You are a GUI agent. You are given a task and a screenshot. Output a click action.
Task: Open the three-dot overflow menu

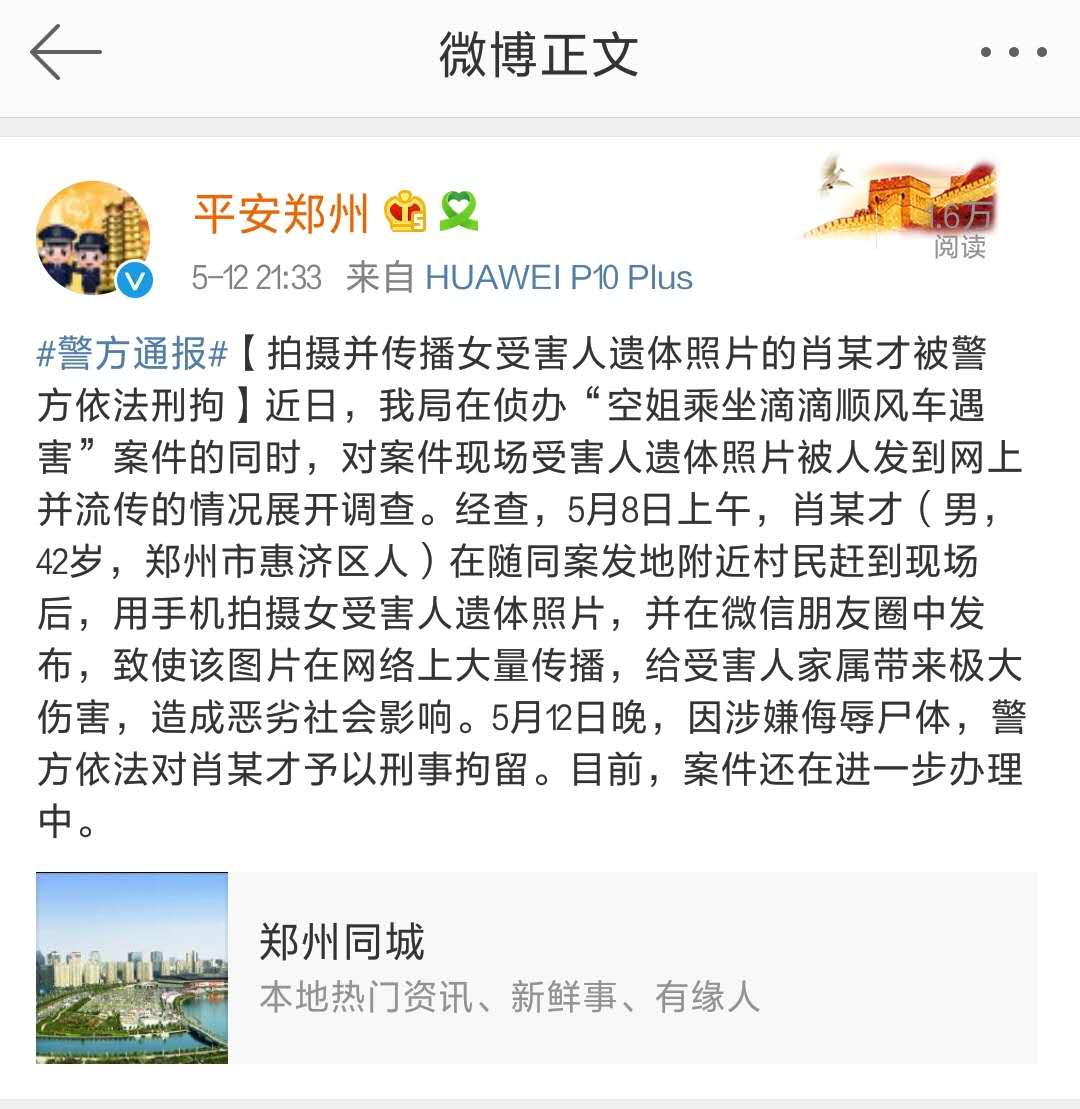(1012, 53)
